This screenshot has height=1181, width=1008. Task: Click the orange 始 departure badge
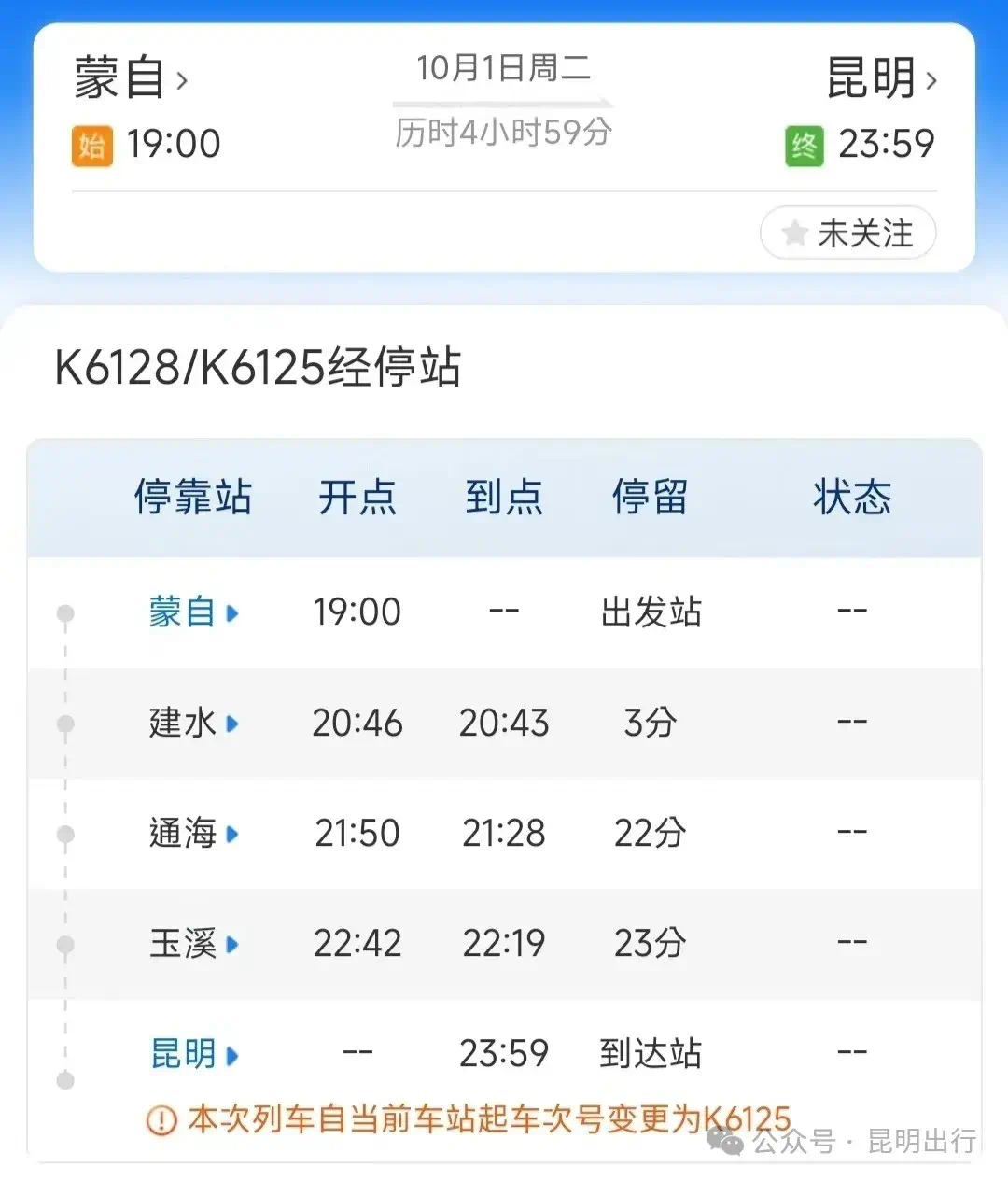[x=91, y=145]
